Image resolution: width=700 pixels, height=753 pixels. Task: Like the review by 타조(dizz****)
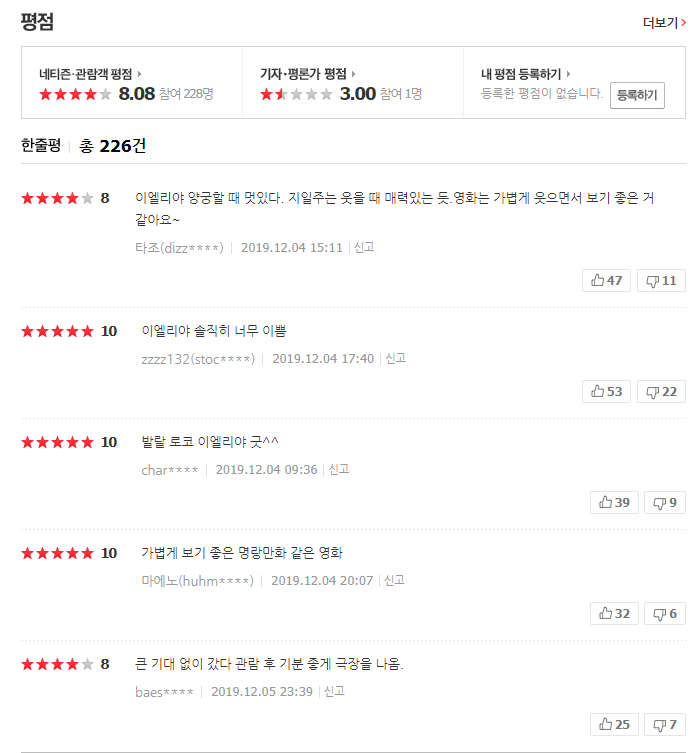click(607, 281)
